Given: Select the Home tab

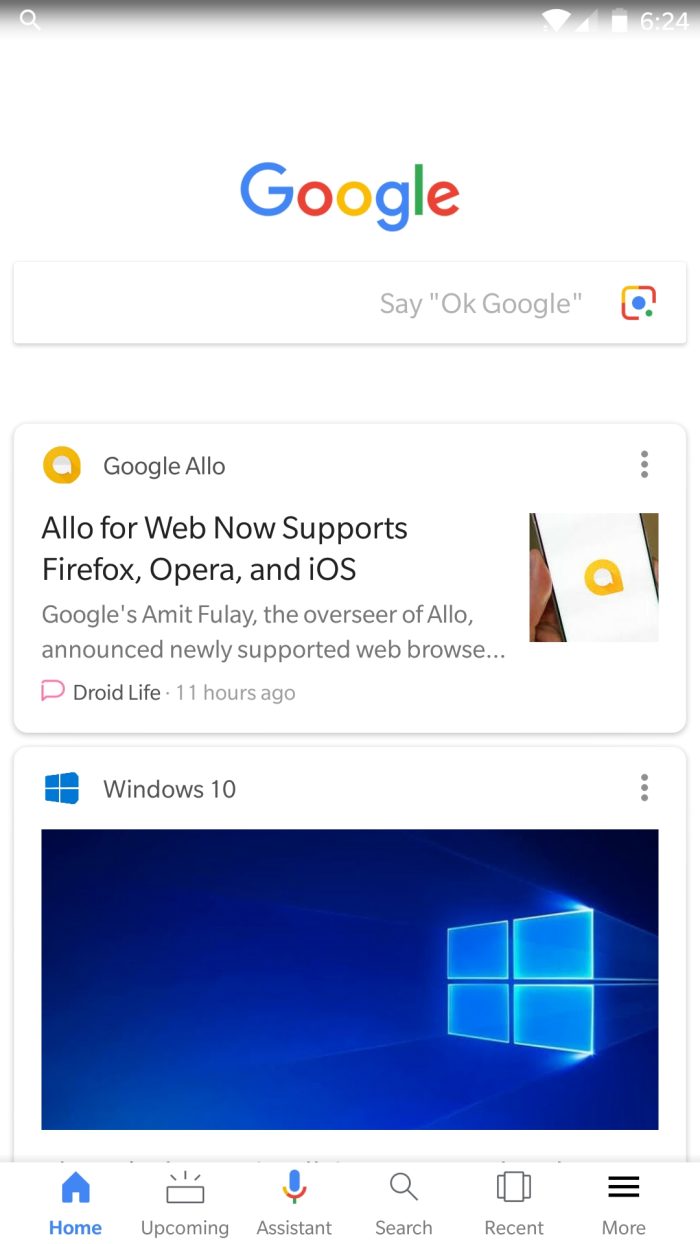Looking at the screenshot, I should (x=75, y=1204).
